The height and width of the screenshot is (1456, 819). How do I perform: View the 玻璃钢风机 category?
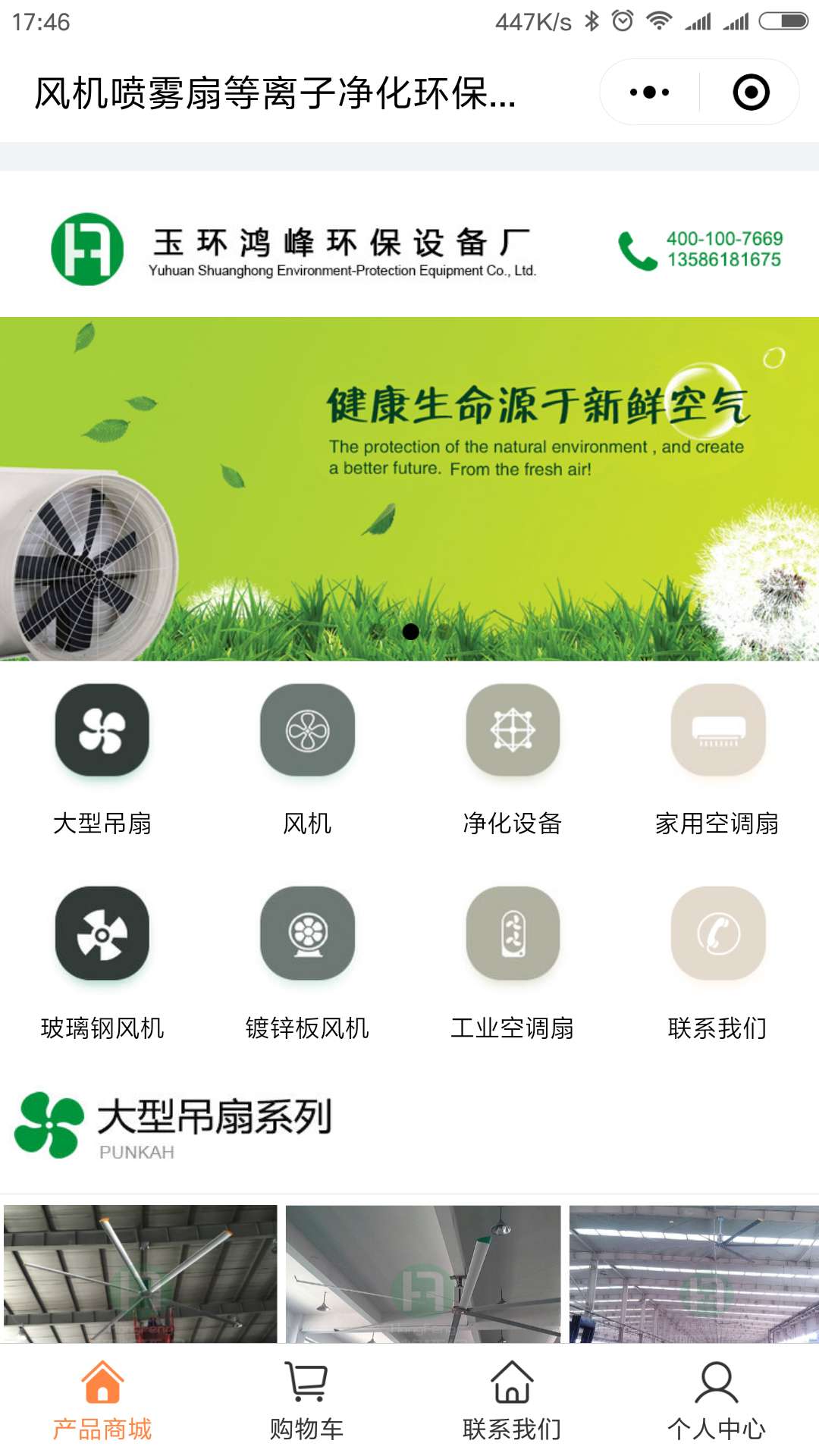click(x=102, y=934)
